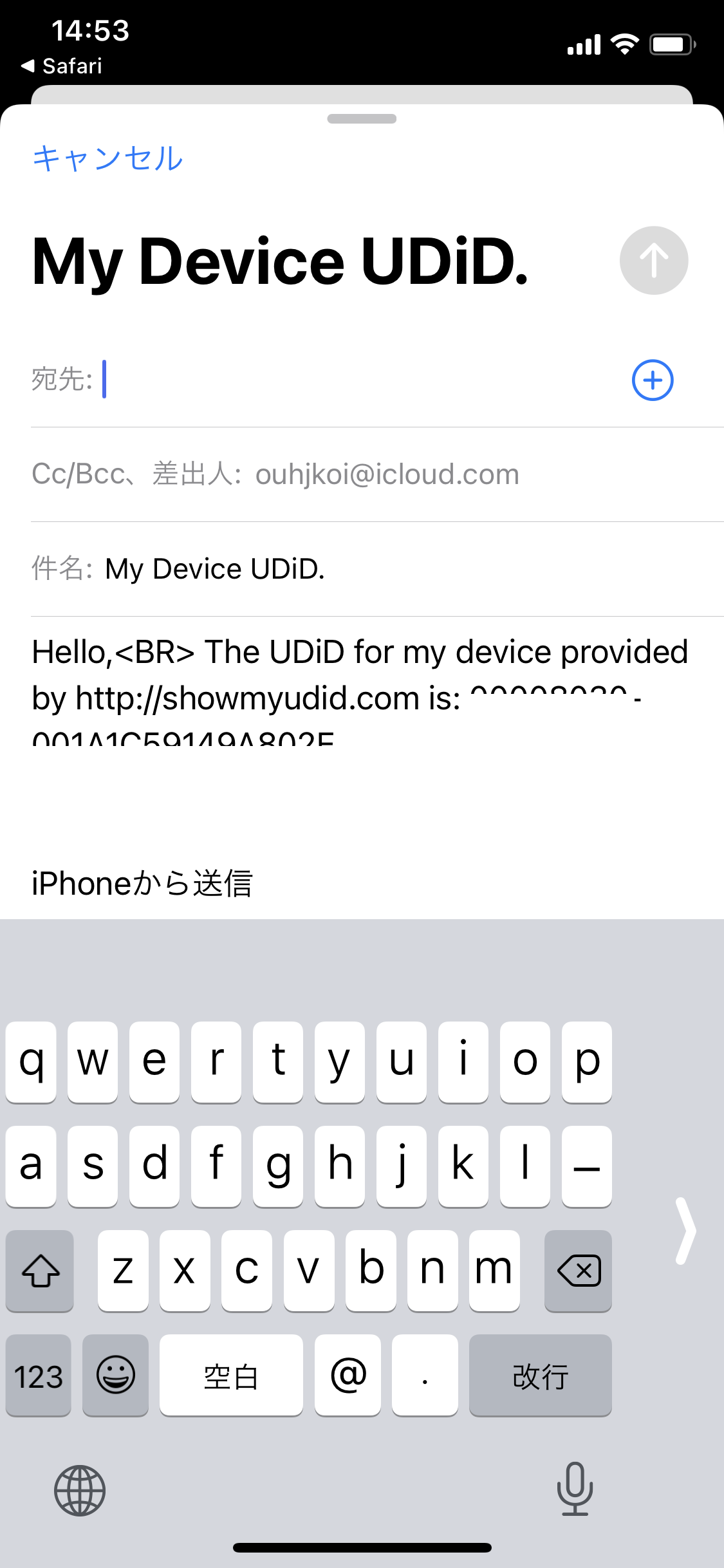Hit the backspace key
The width and height of the screenshot is (724, 1568).
click(x=579, y=1271)
